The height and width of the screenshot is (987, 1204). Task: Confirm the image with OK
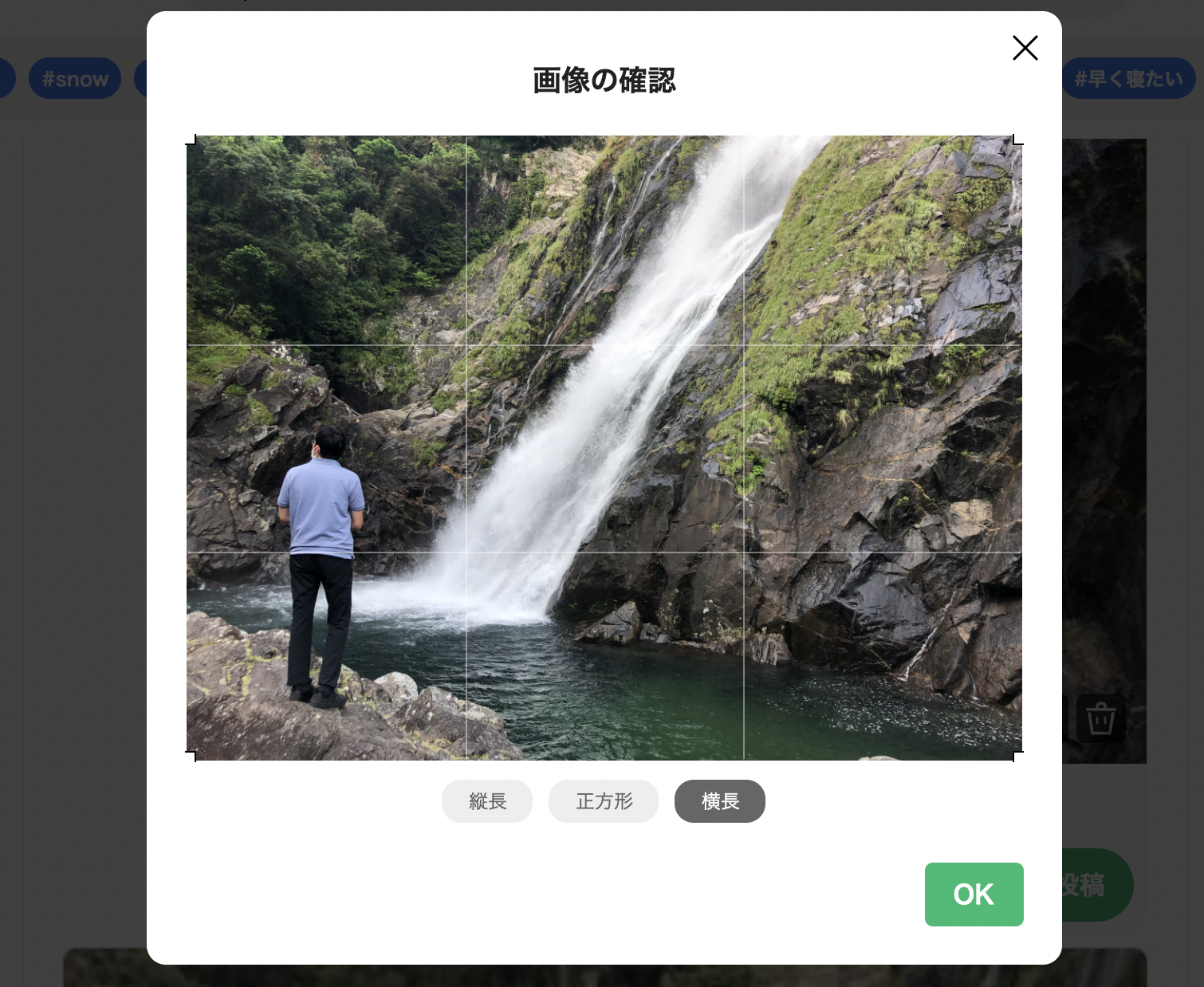(974, 895)
